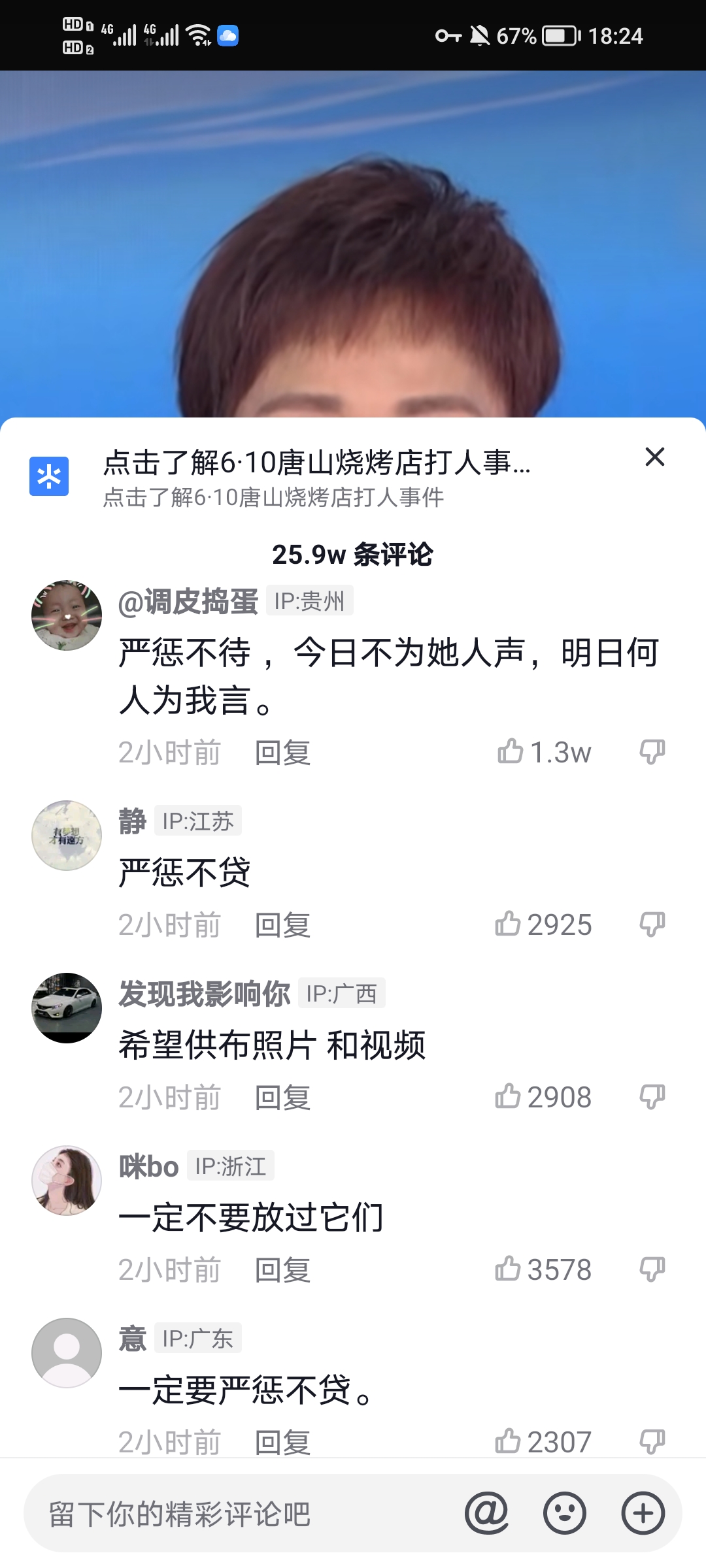706x1568 pixels.
Task: Reply to 发现我影响你's comment
Action: point(282,1098)
